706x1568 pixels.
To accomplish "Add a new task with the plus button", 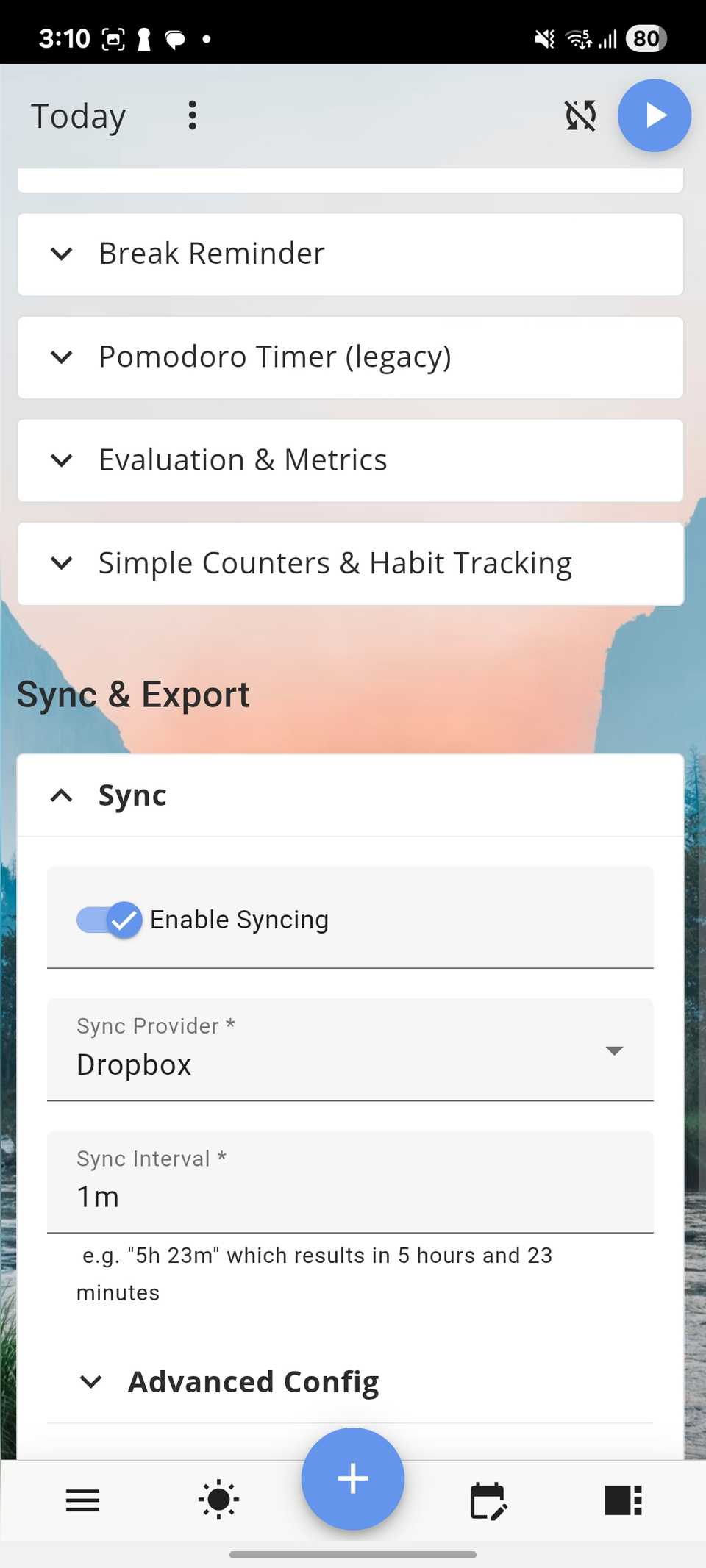I will pyautogui.click(x=353, y=1478).
